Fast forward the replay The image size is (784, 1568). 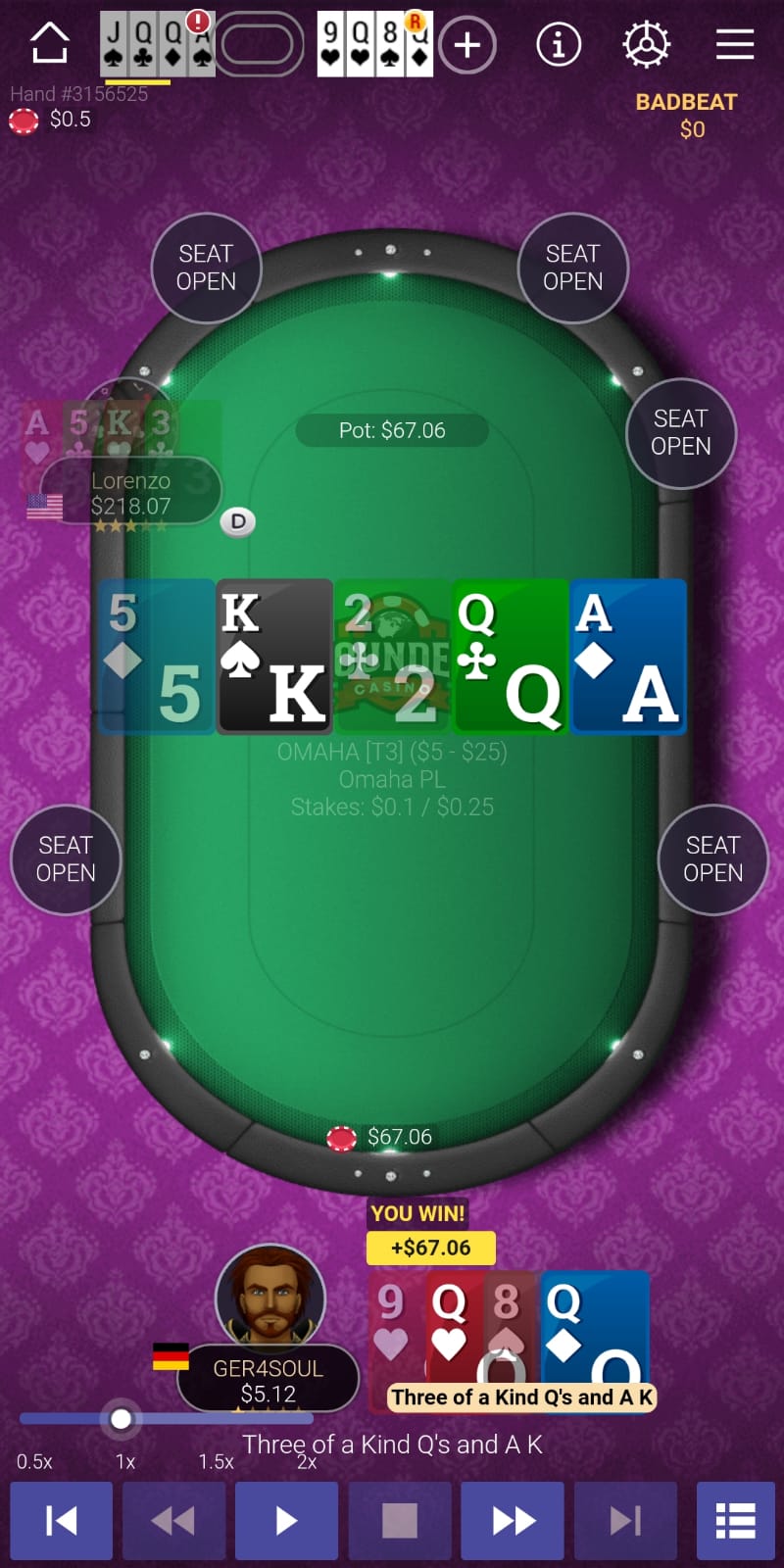click(513, 1520)
